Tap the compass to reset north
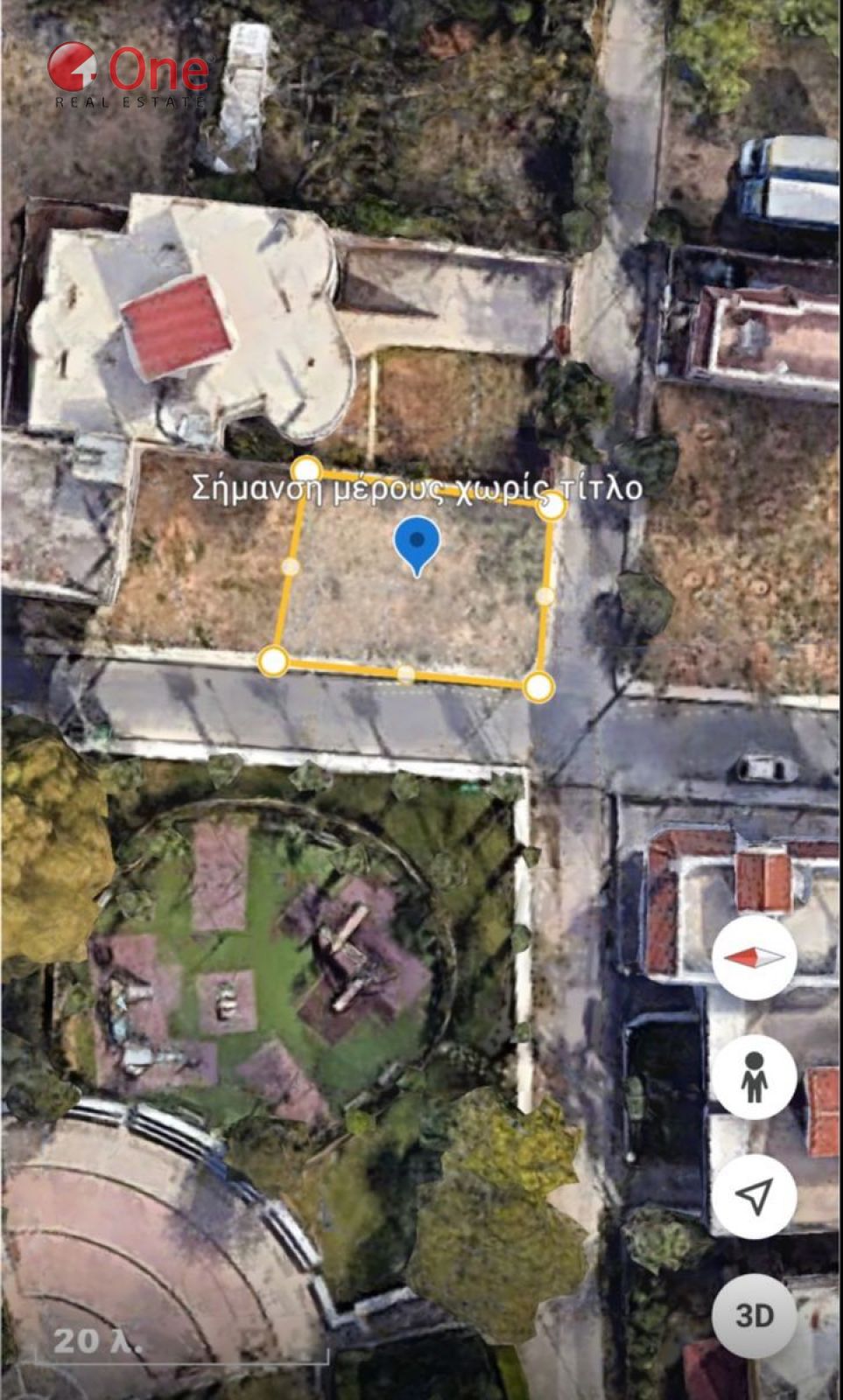The height and width of the screenshot is (1400, 843). (x=754, y=957)
